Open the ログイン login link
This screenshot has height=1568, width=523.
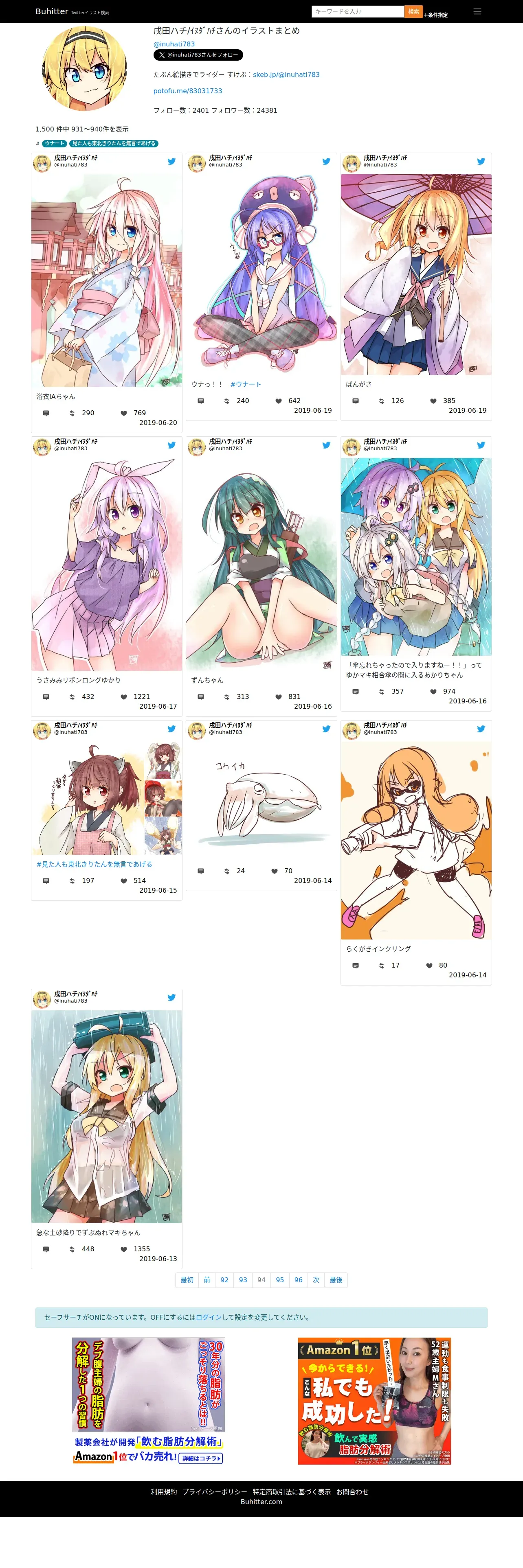[x=209, y=1317]
